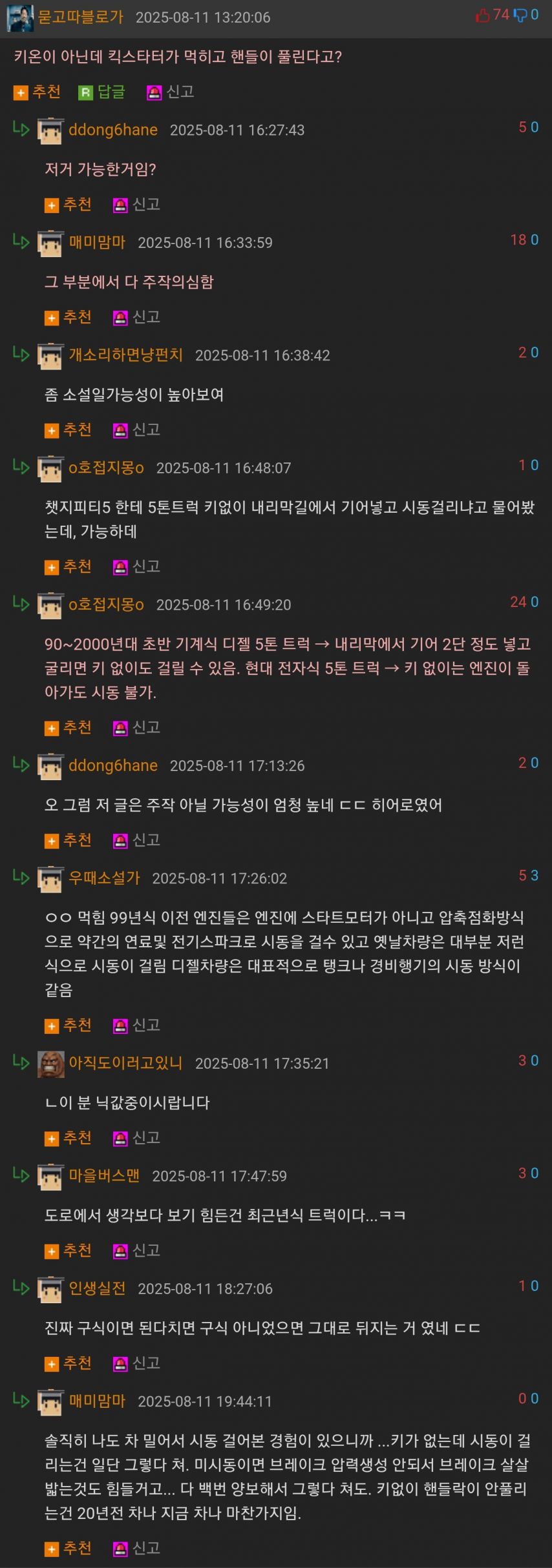Viewport: 552px width, 1568px height.
Task: Tap 추천 under 마을버스맨's reply
Action: click(x=69, y=1251)
